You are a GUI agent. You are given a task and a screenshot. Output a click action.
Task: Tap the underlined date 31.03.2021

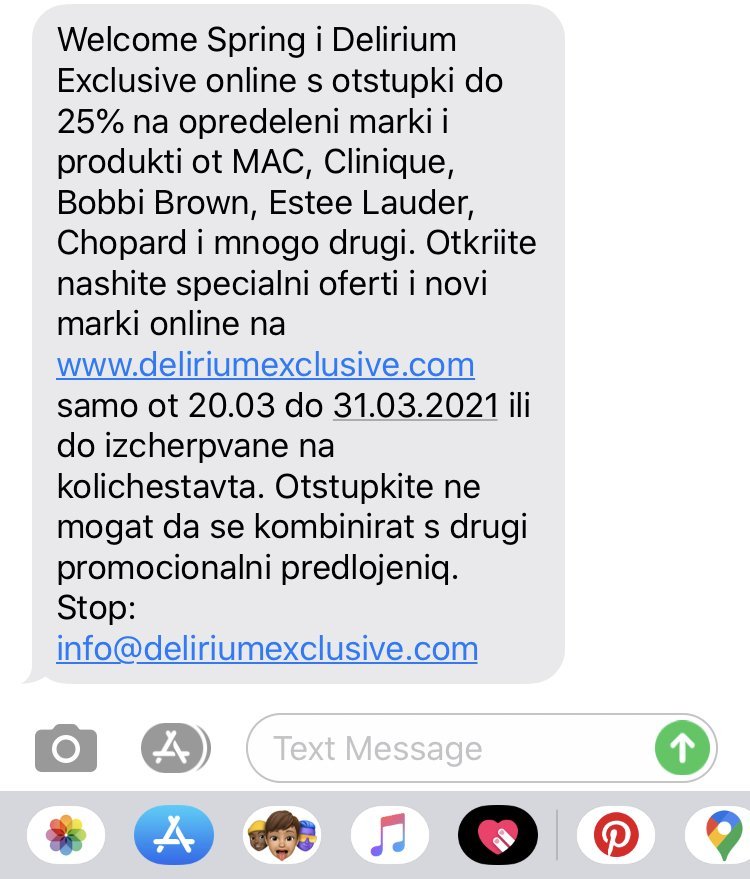click(x=415, y=406)
